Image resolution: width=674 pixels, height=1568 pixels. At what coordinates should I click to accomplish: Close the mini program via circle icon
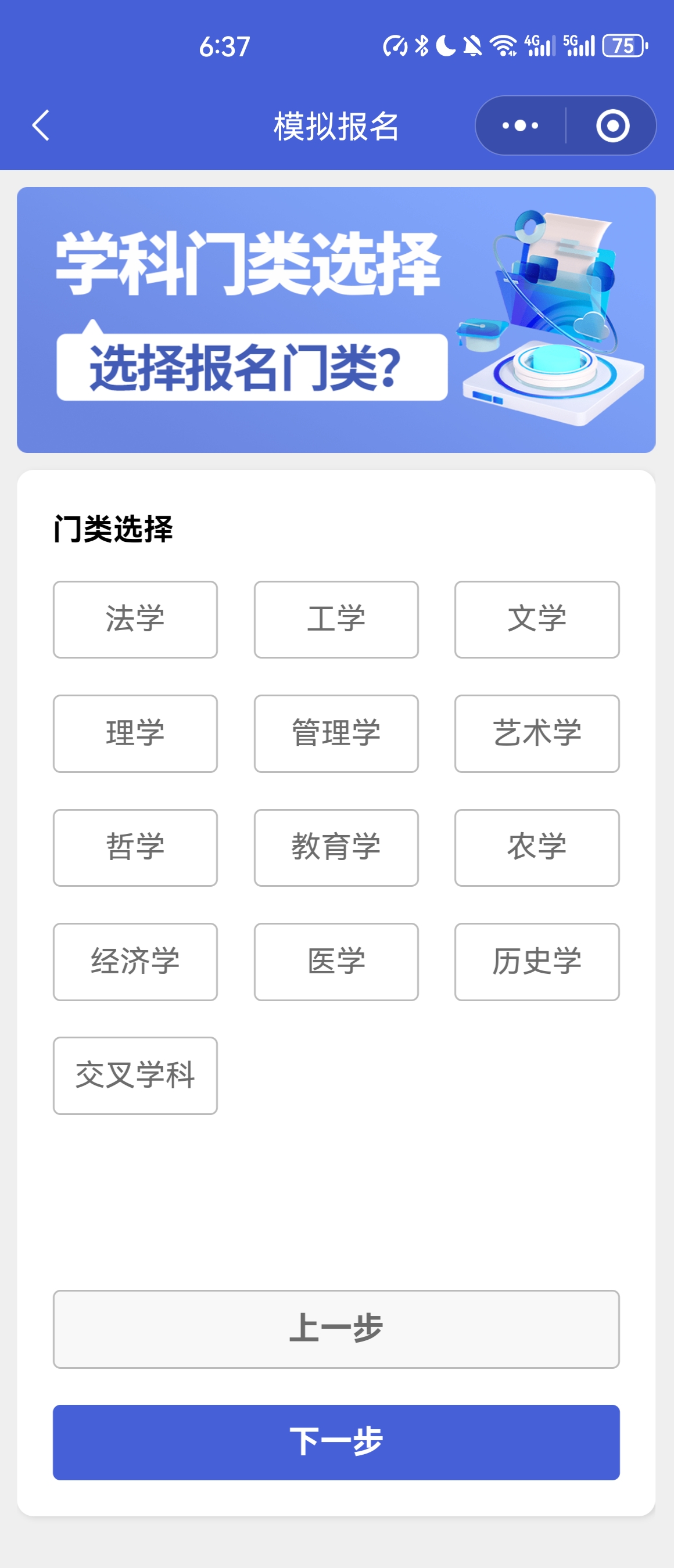tap(612, 126)
